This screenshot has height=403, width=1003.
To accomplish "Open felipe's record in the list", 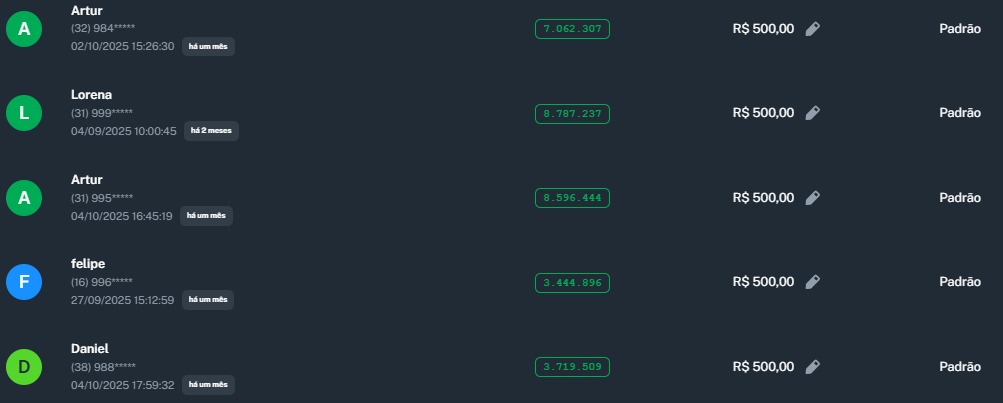I will (88, 264).
